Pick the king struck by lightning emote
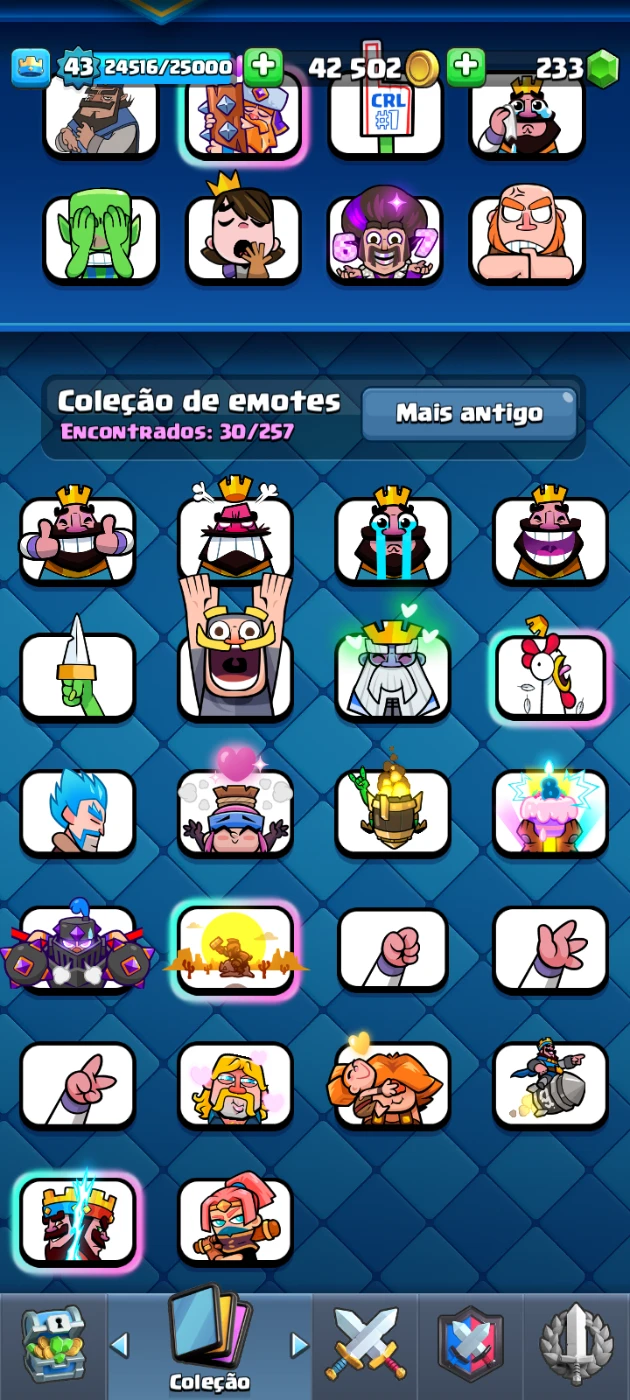 click(78, 1221)
